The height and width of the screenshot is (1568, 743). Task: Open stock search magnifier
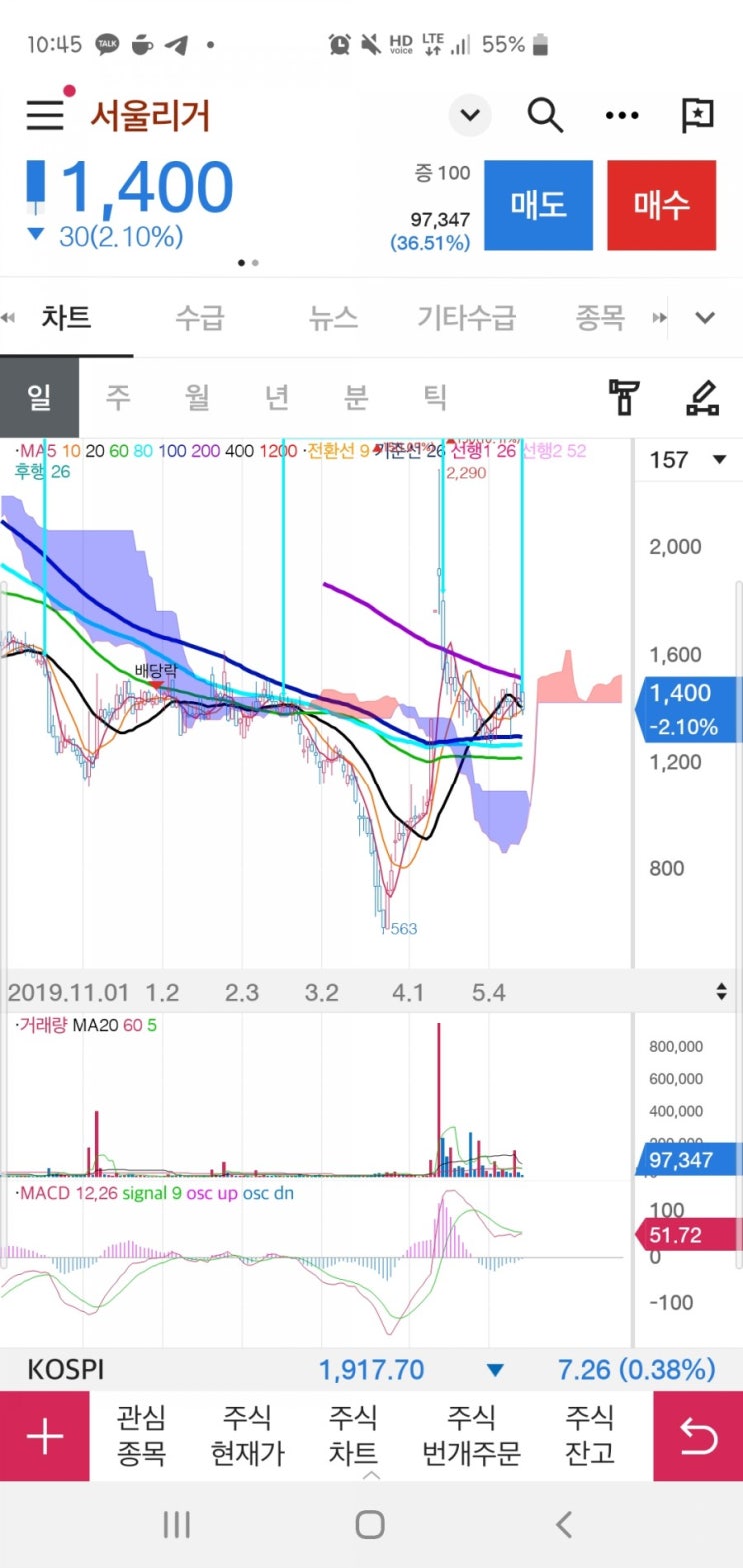(545, 116)
